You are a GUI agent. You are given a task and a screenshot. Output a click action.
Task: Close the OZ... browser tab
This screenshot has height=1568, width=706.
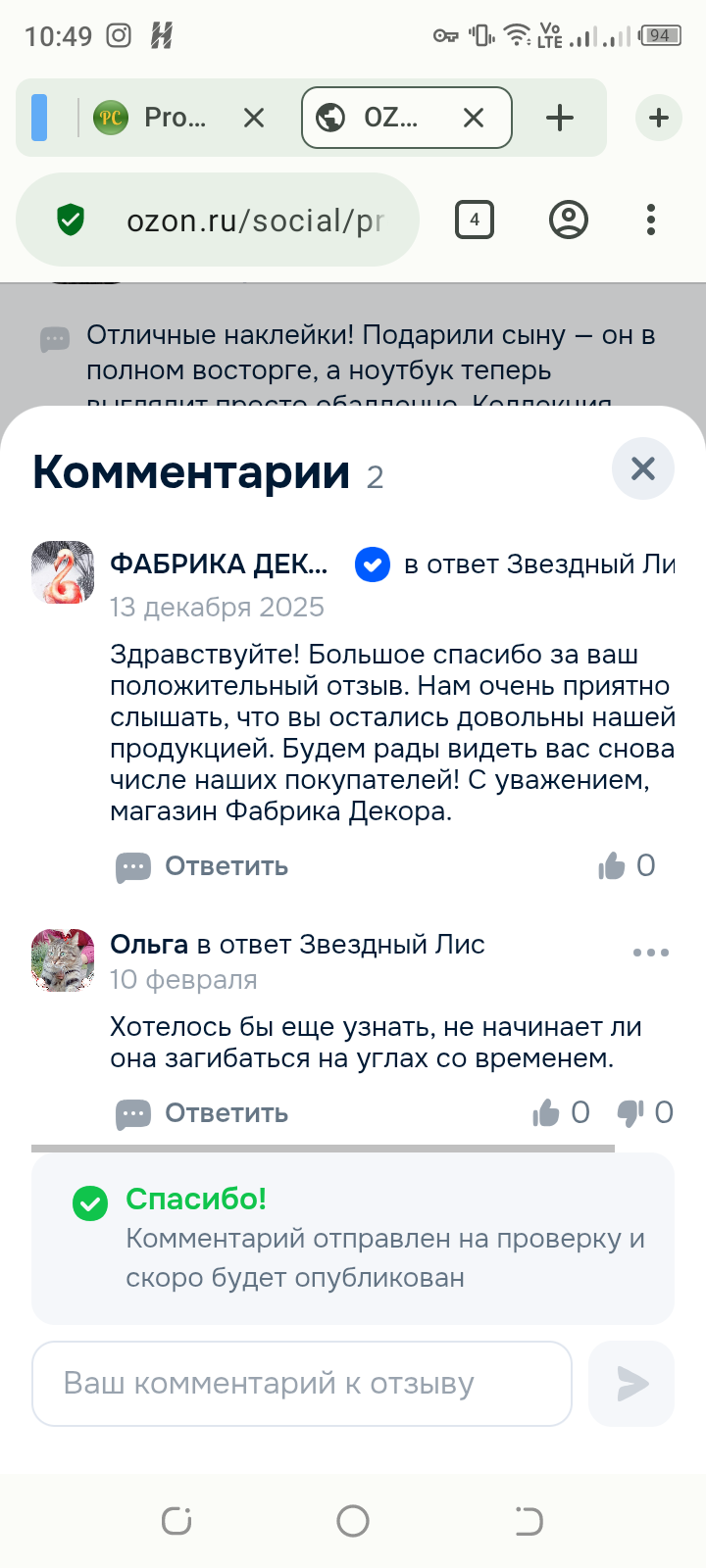point(474,118)
